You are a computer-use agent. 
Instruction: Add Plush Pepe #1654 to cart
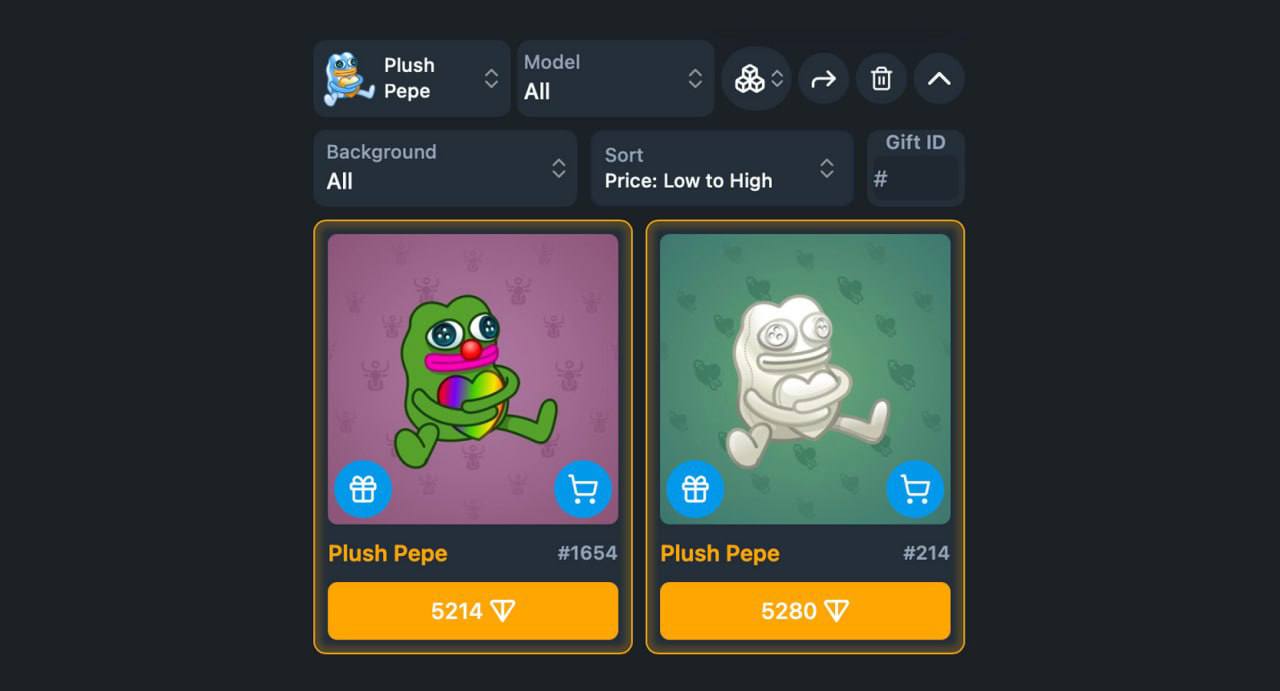coord(583,489)
